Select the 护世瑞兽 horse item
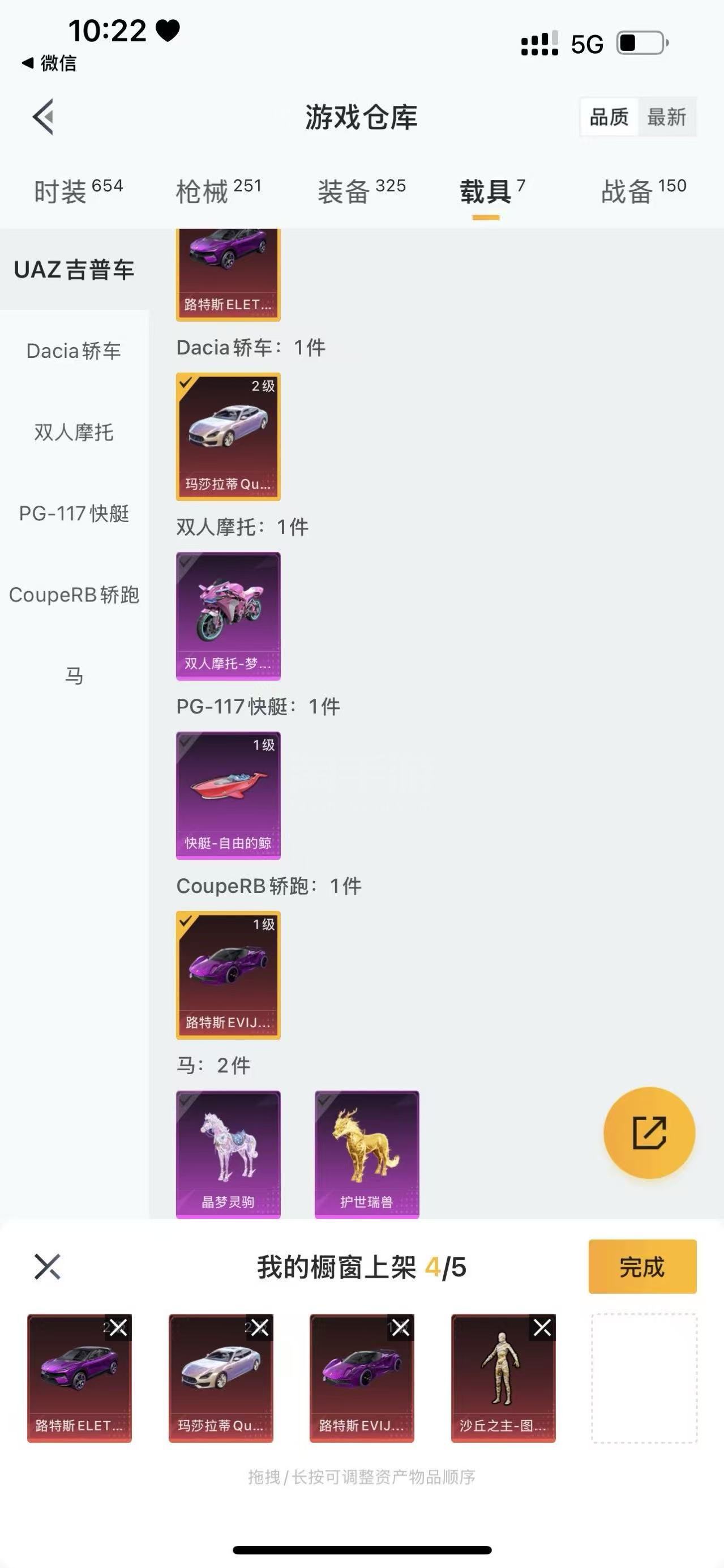 (367, 1155)
